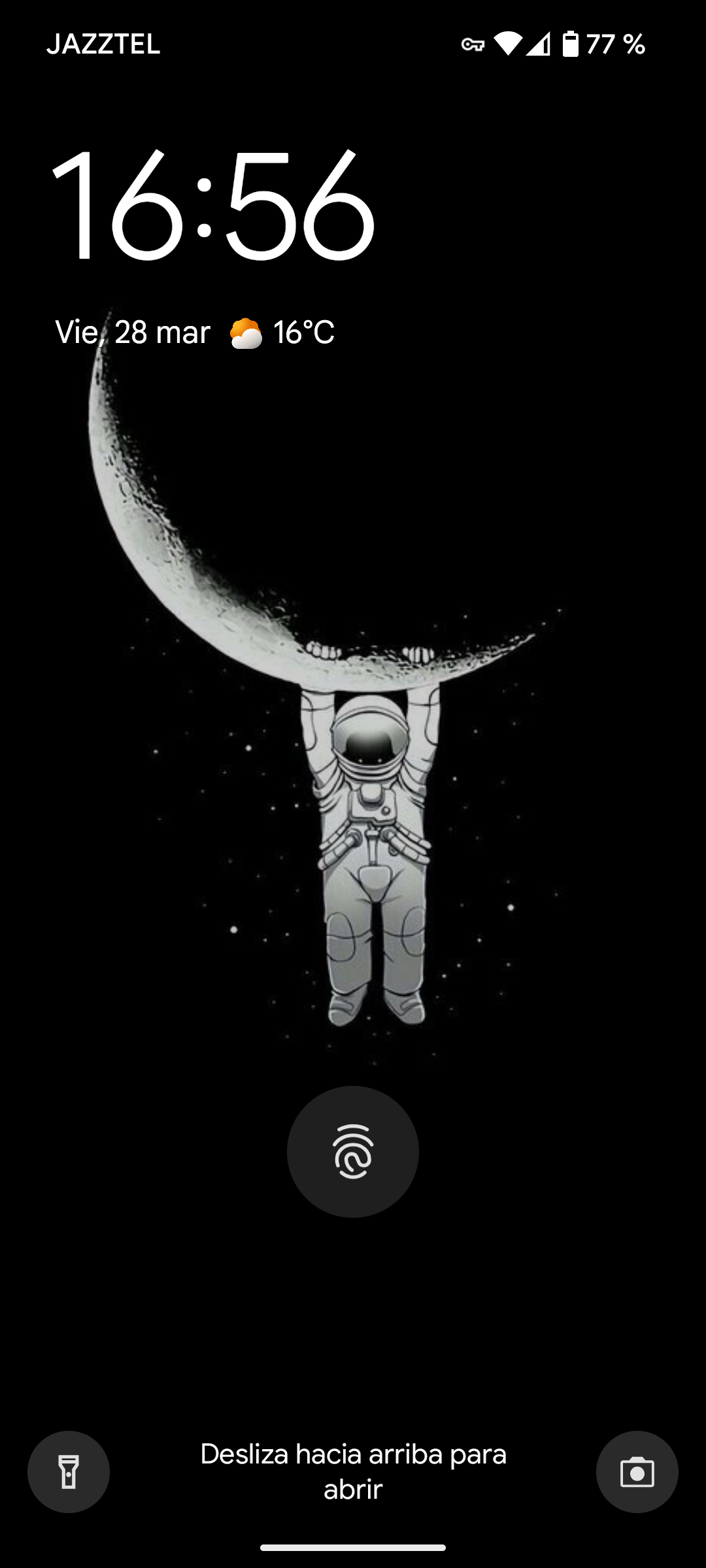Open the camera shortcut
Image resolution: width=706 pixels, height=1568 pixels.
tap(637, 1472)
